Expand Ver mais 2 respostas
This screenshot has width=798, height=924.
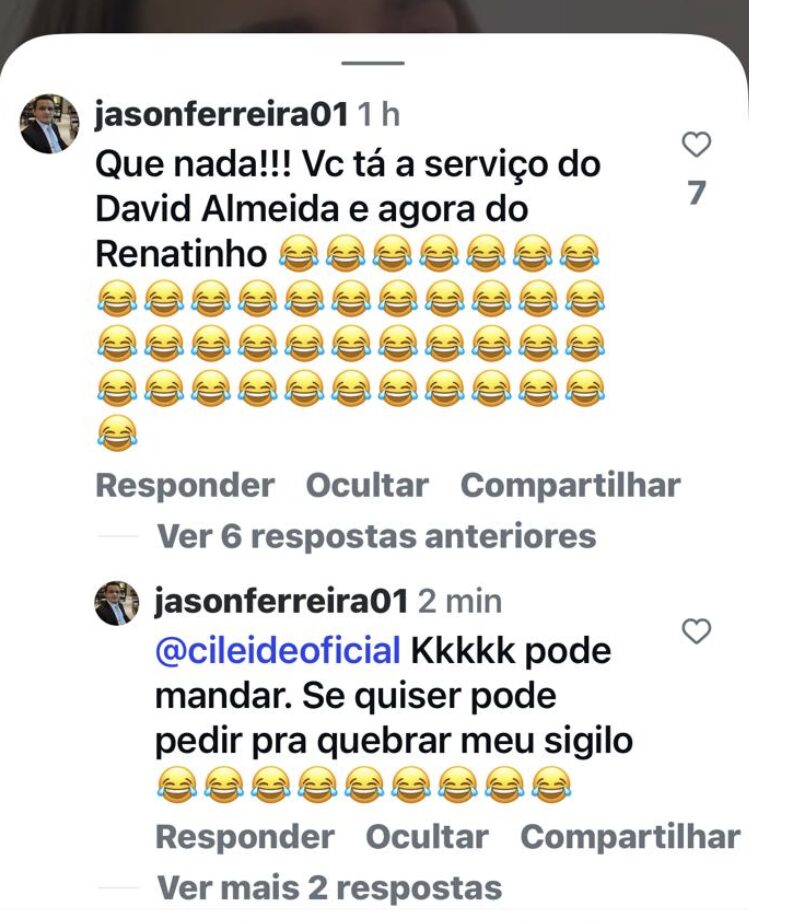329,887
